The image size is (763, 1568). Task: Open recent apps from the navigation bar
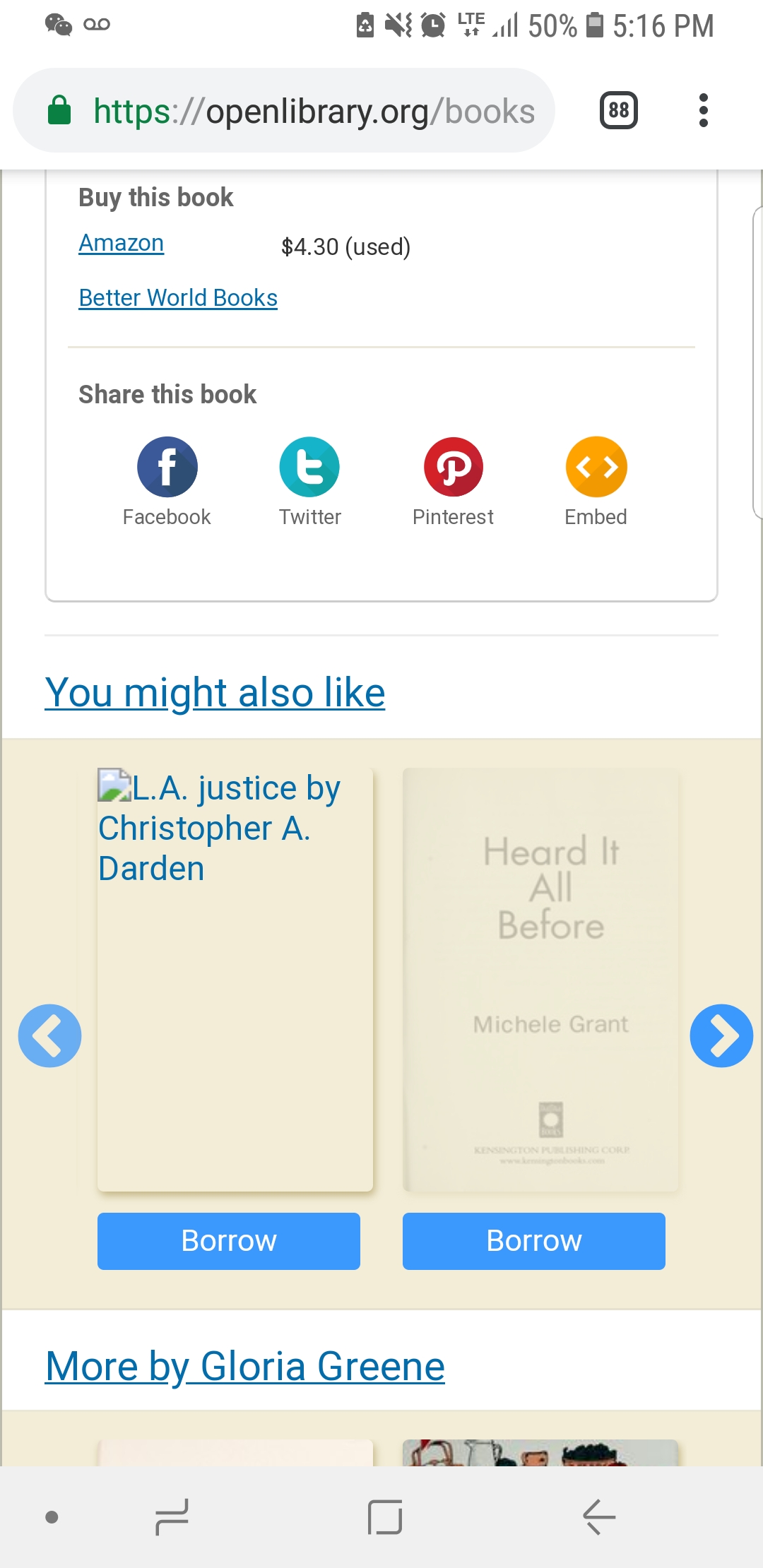[x=172, y=1516]
